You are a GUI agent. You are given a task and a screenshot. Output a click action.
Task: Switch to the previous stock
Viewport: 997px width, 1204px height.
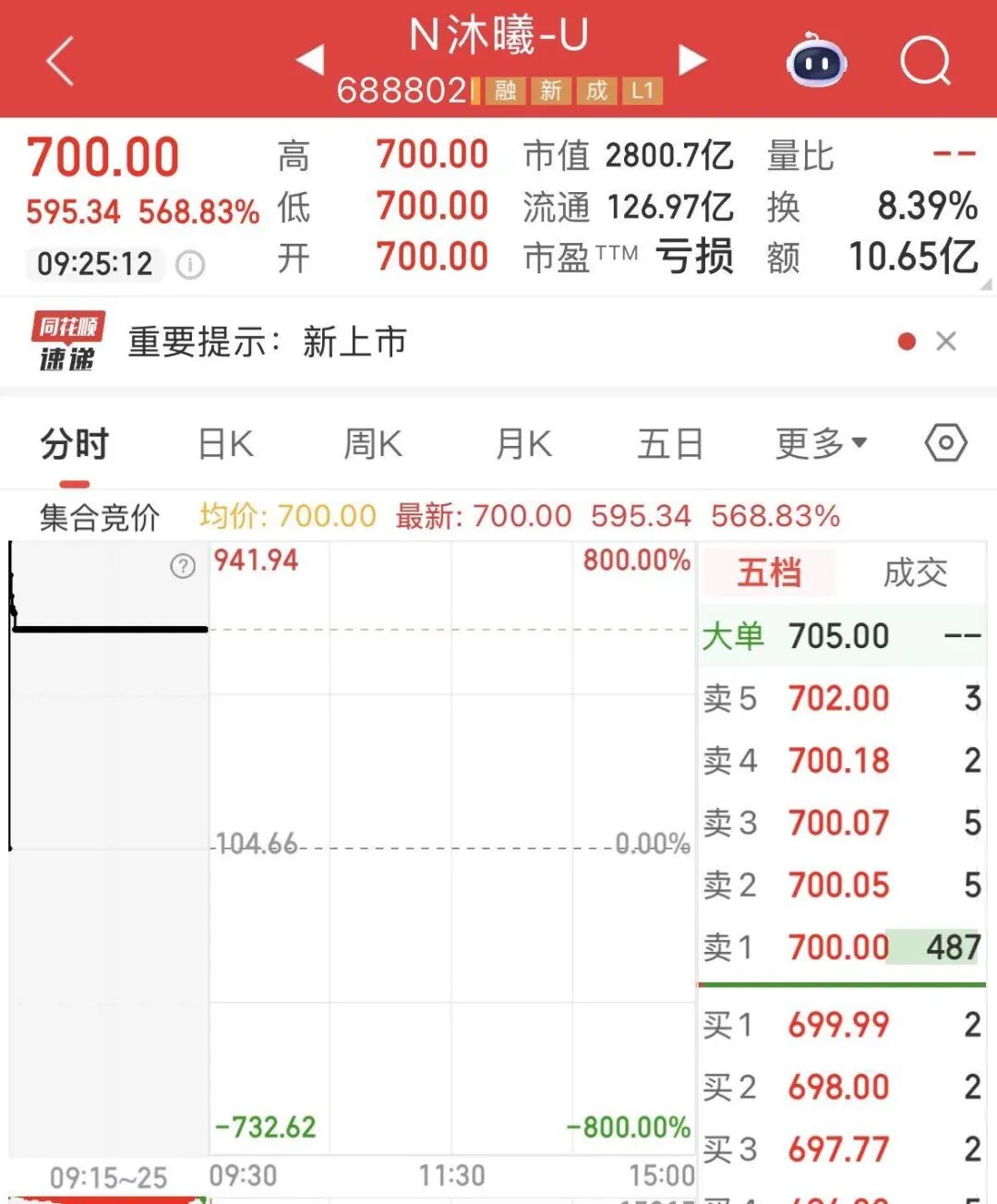[x=310, y=60]
